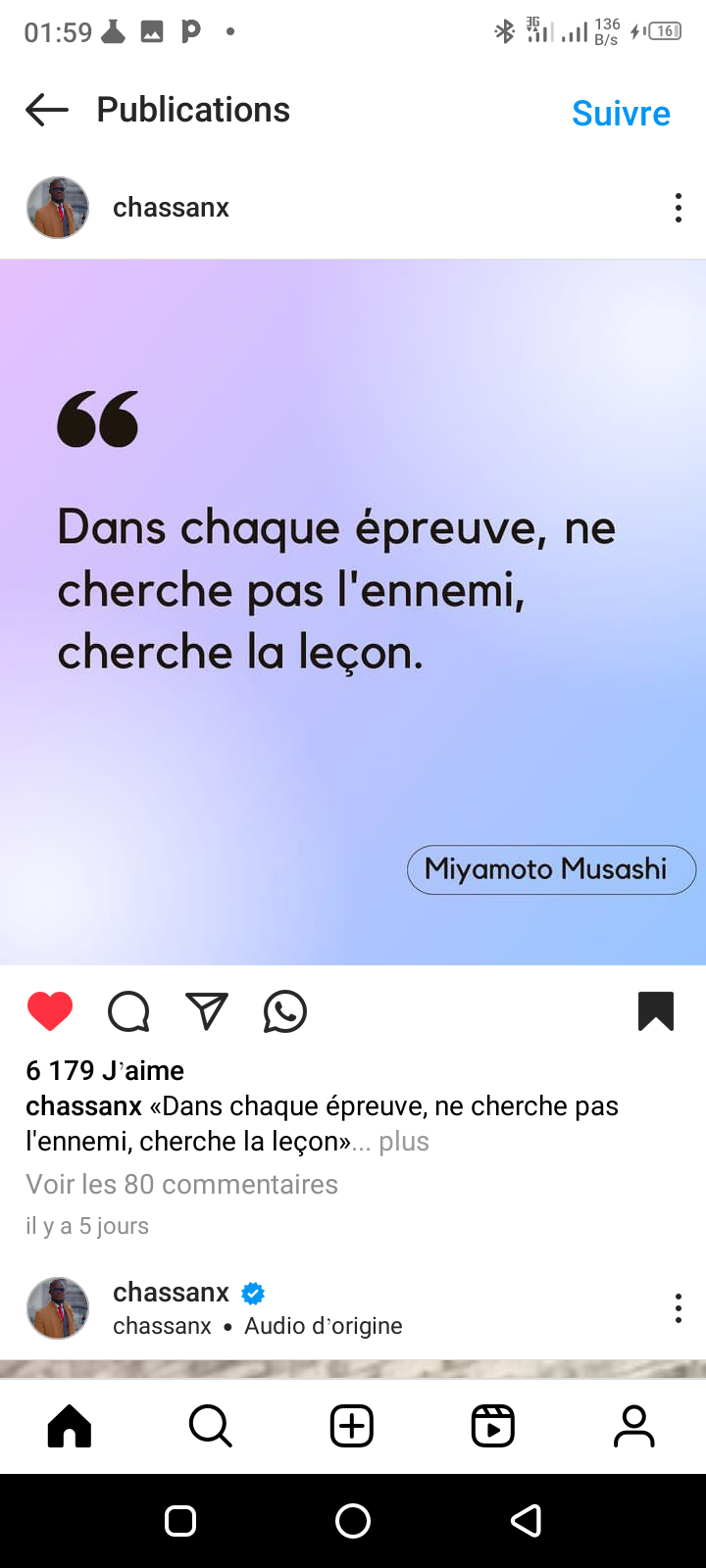
Task: Tap the system back button
Action: [527, 1521]
